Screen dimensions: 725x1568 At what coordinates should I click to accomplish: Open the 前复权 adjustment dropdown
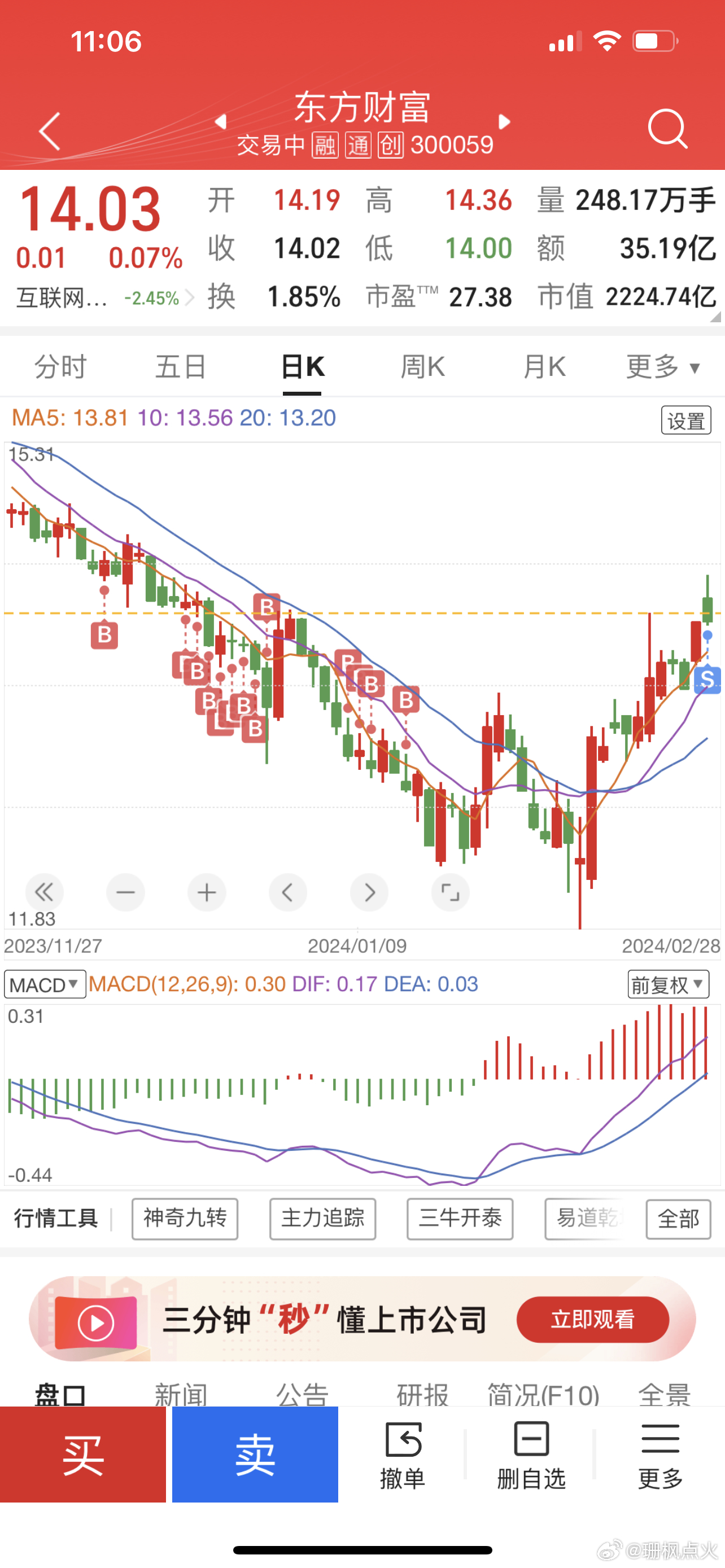tap(668, 984)
